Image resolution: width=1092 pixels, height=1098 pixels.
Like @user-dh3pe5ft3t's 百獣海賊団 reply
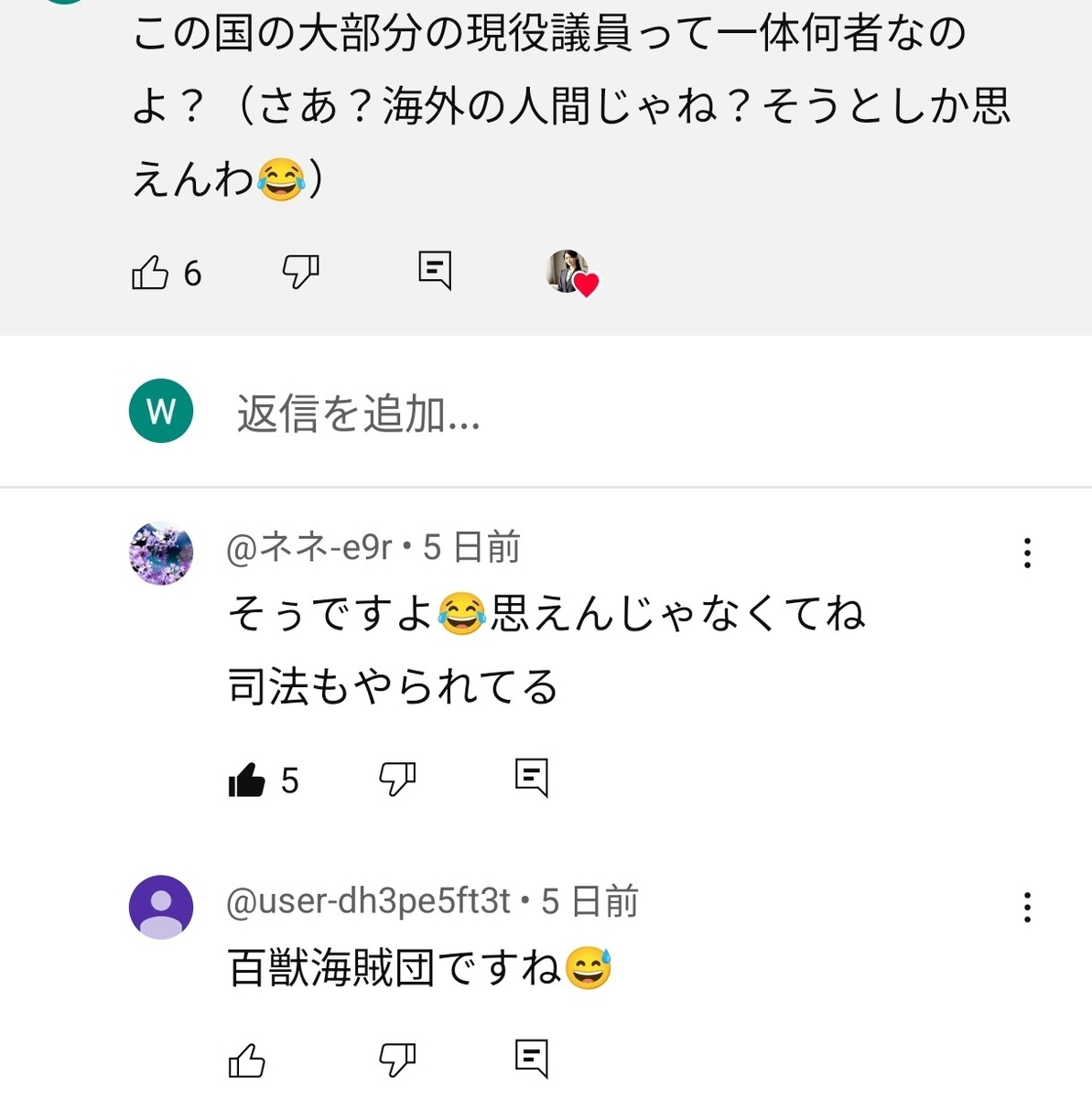tap(246, 1061)
